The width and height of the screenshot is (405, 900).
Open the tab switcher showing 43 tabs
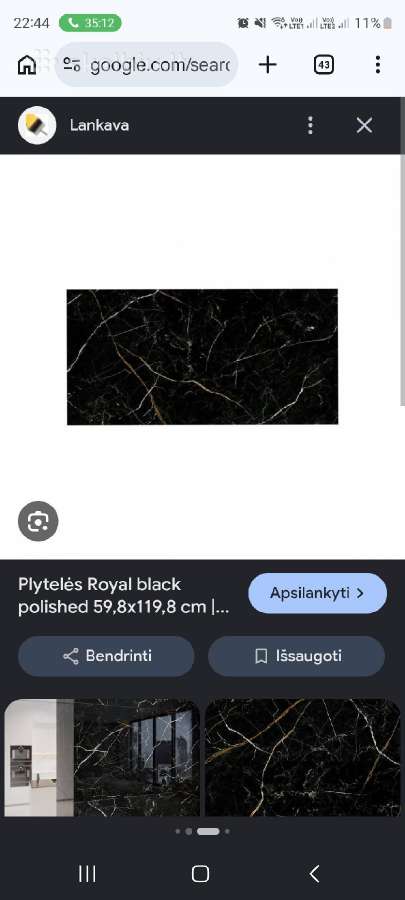pyautogui.click(x=324, y=65)
